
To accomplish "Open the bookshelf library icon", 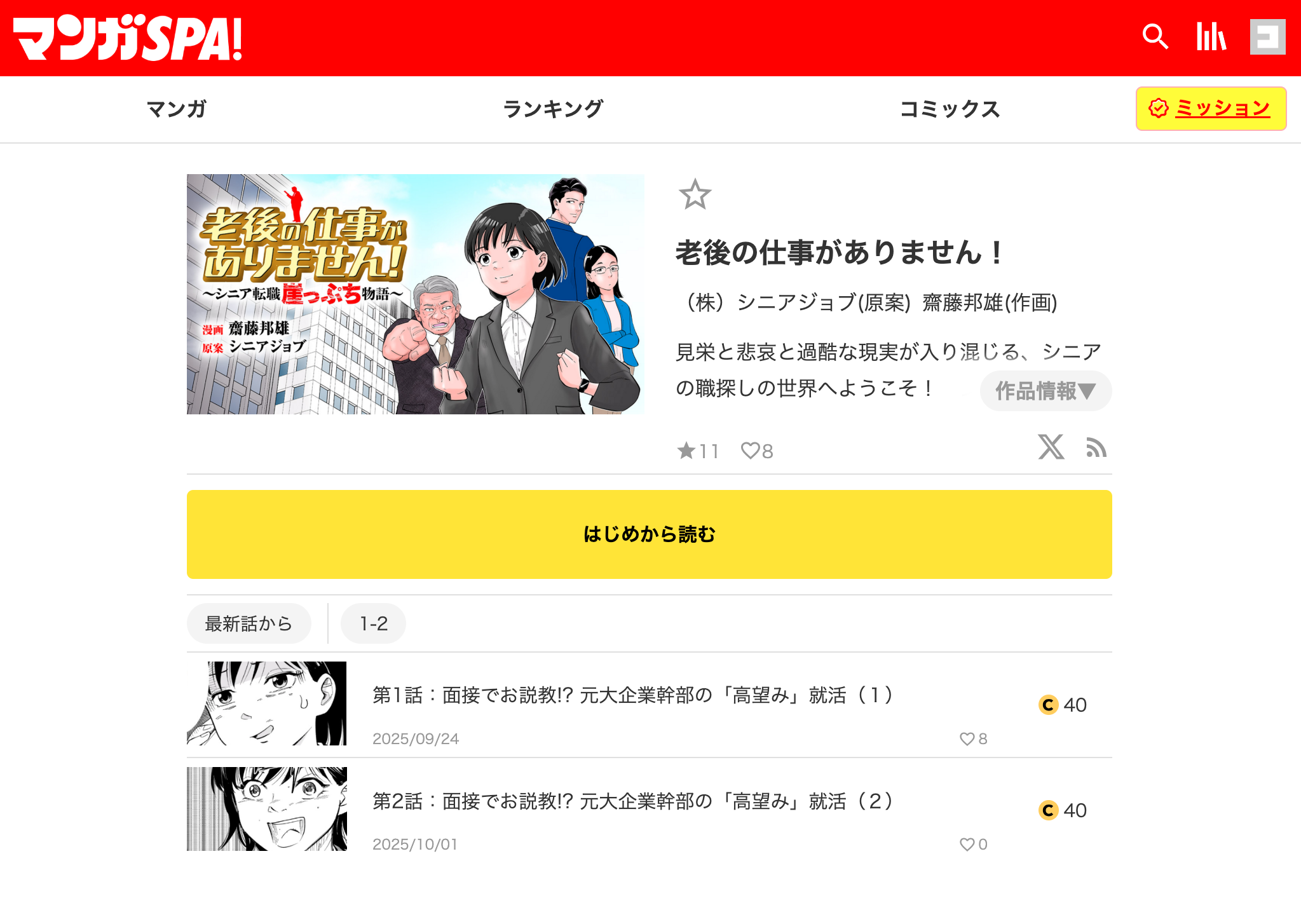I will pos(1211,37).
